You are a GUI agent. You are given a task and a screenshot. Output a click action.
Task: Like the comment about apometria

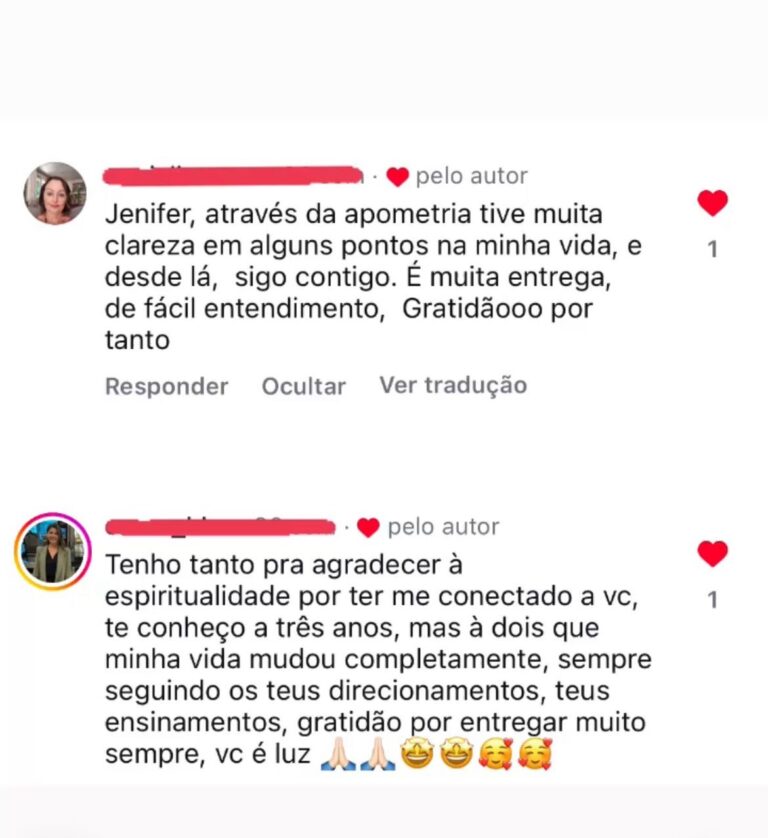point(712,204)
